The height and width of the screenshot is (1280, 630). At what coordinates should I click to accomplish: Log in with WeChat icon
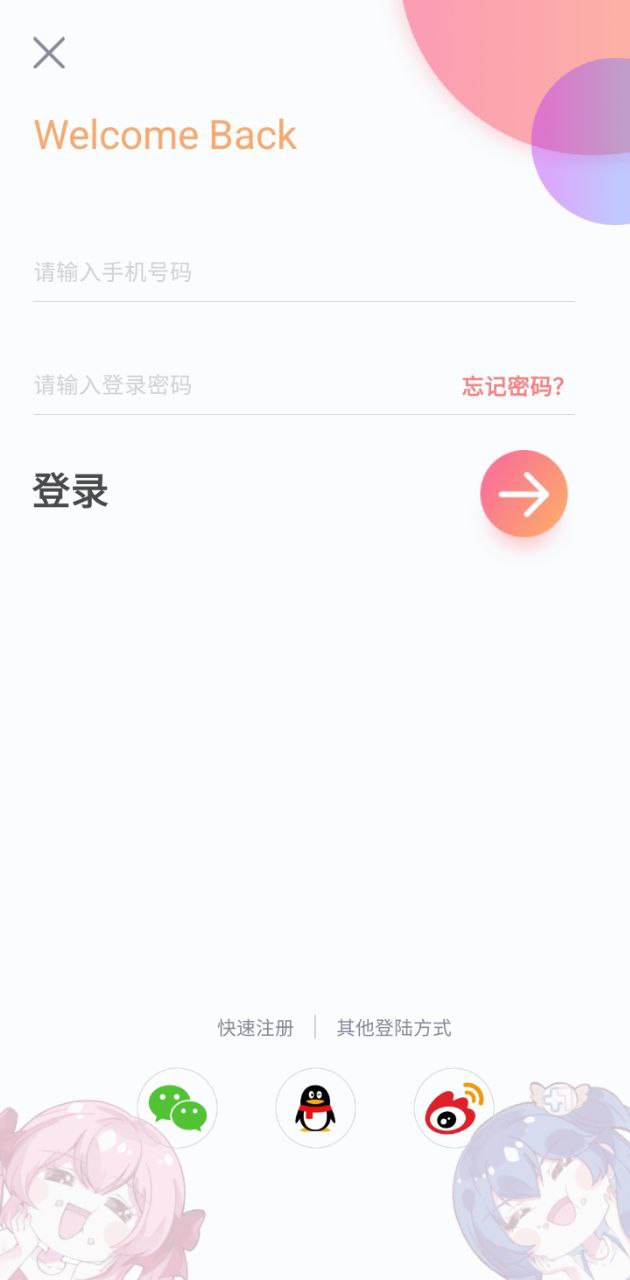pos(177,1108)
